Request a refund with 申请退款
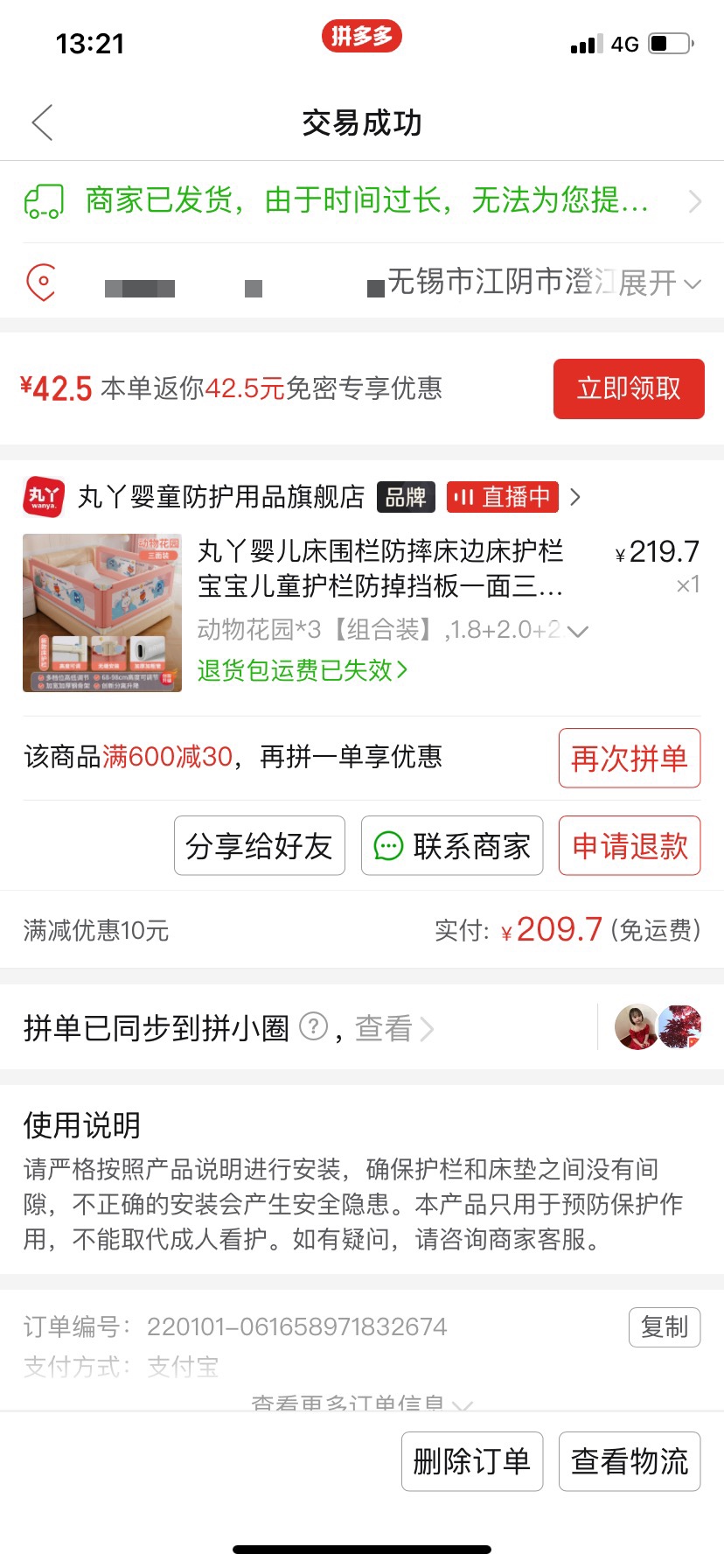 [x=629, y=846]
